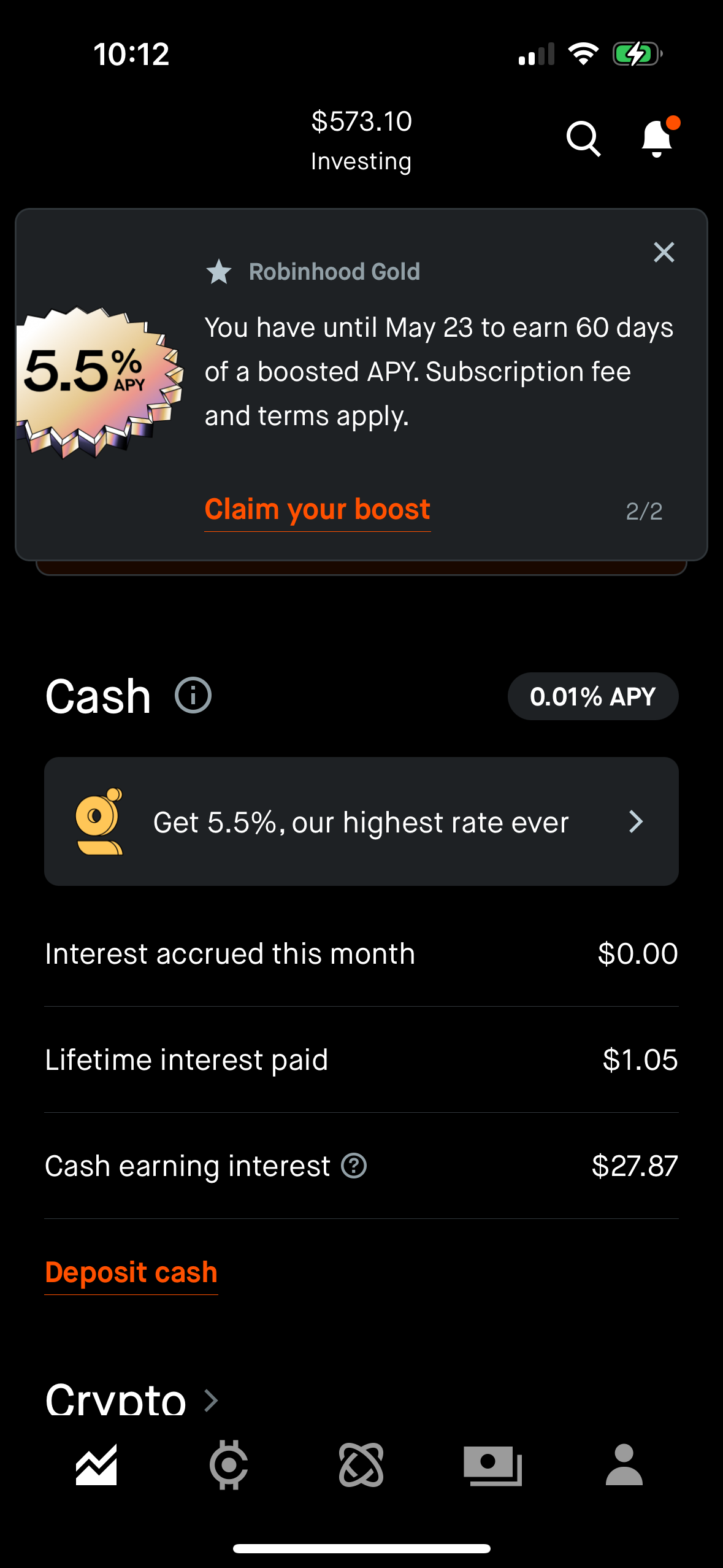Dismiss the Robinhood Gold promo card
The width and height of the screenshot is (723, 1568).
pos(664,252)
